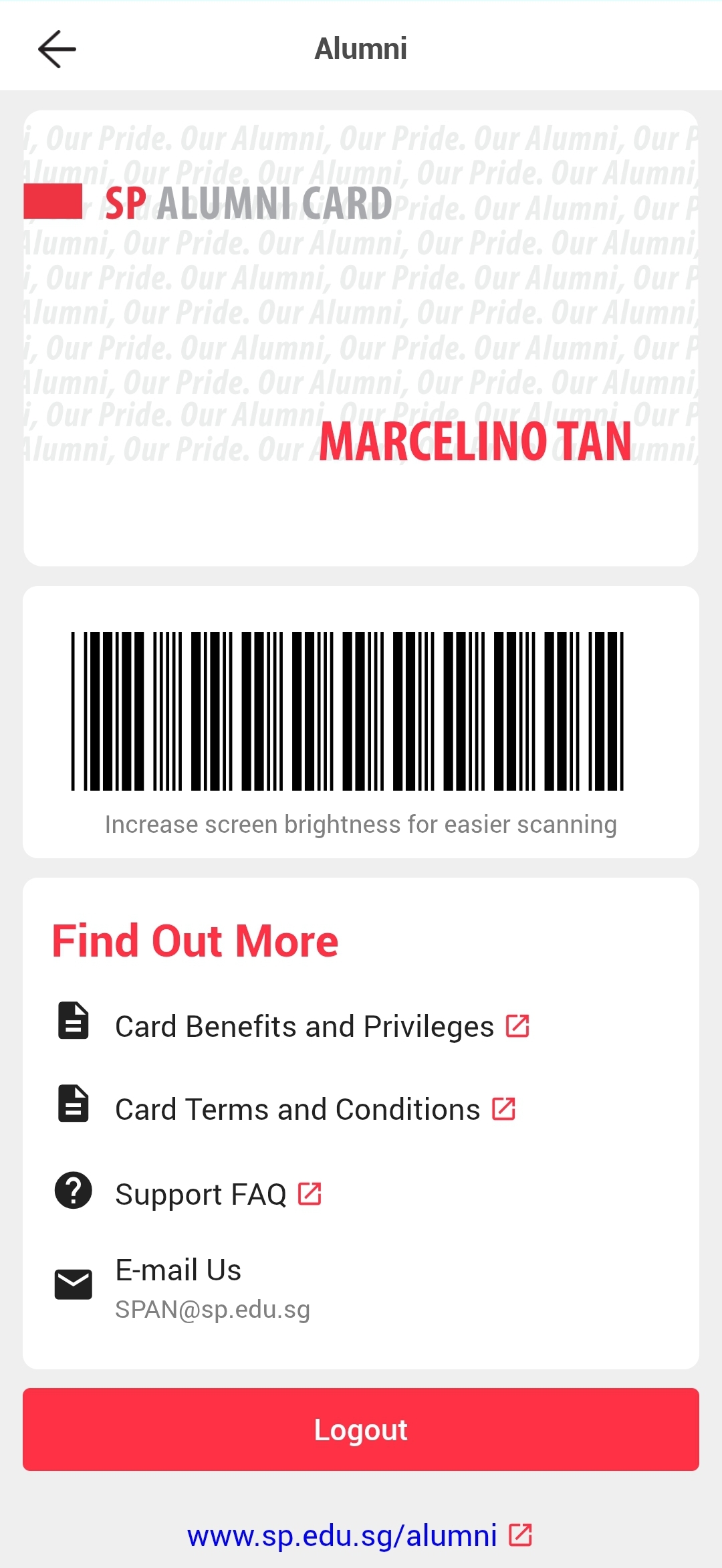Visit the www.sp.edu.sg/alumni website link
Image resolution: width=722 pixels, height=1568 pixels.
[342, 1535]
